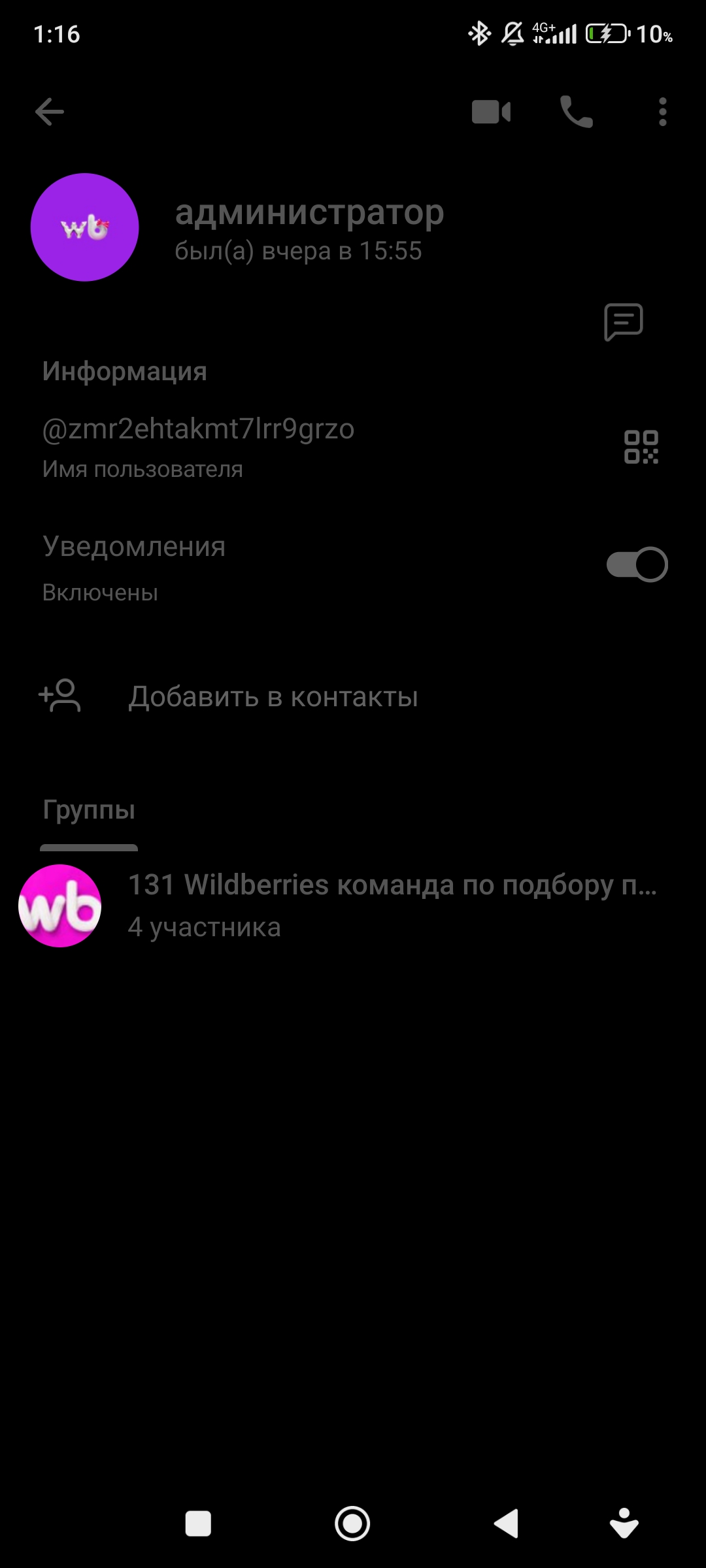This screenshot has width=706, height=1568.
Task: Go to the system home screen
Action: tap(352, 1524)
